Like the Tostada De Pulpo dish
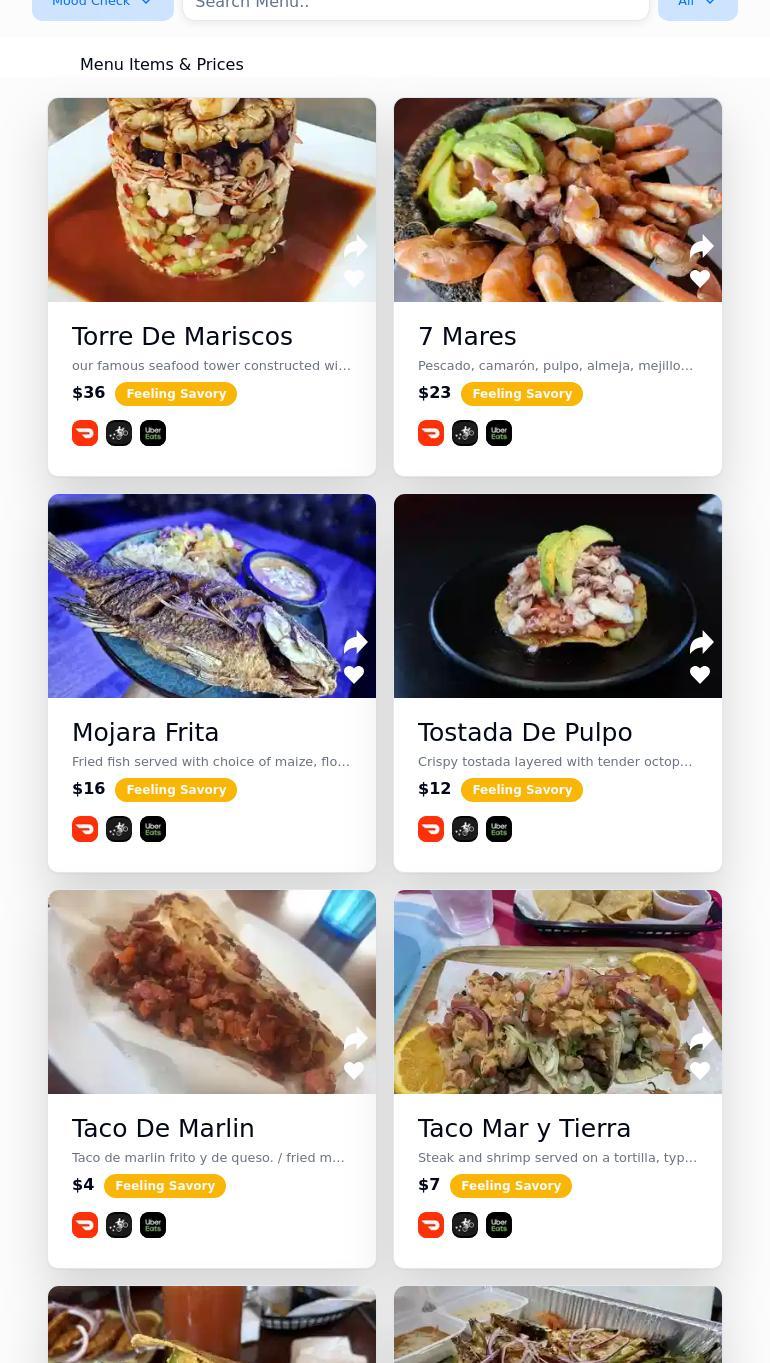The height and width of the screenshot is (1363, 770). 700,675
